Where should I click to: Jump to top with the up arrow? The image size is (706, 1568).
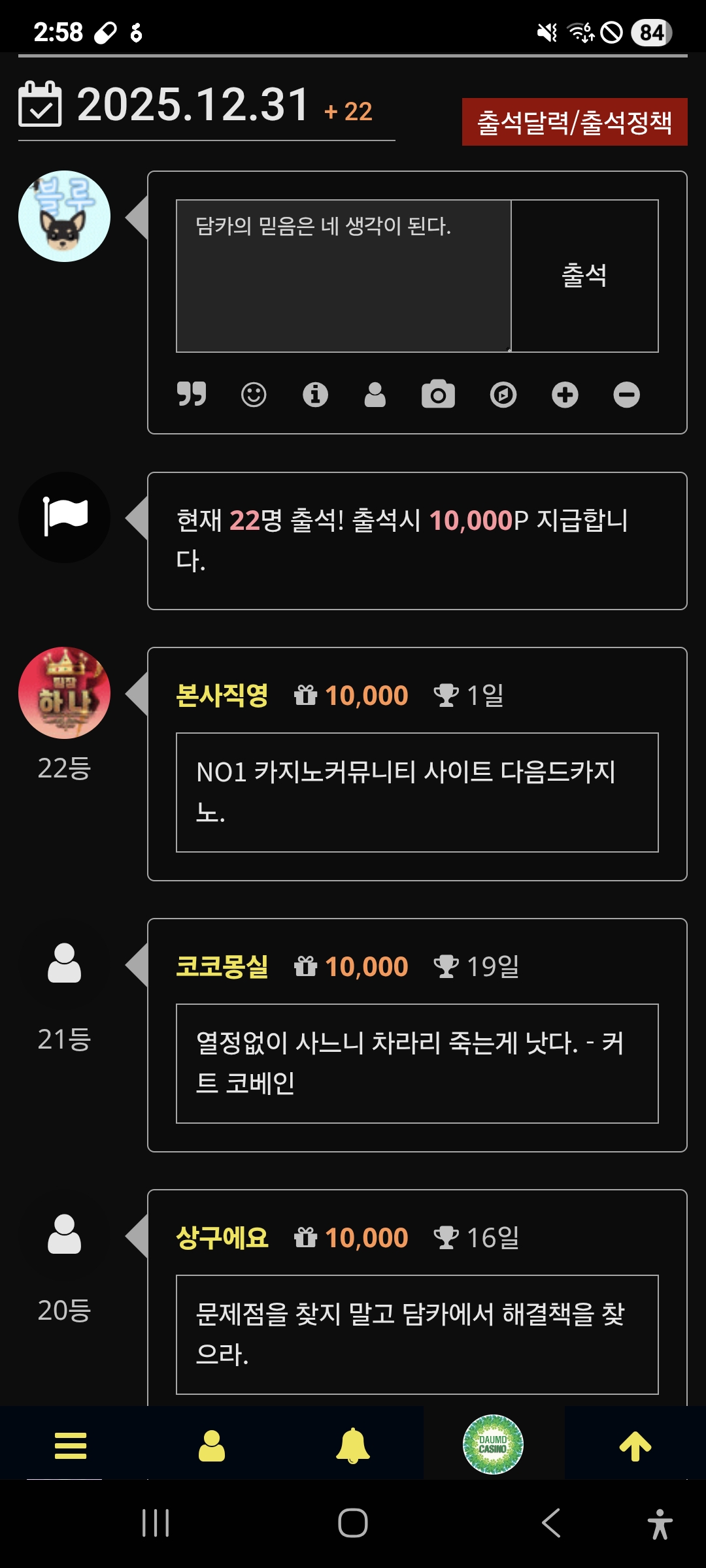(635, 1445)
